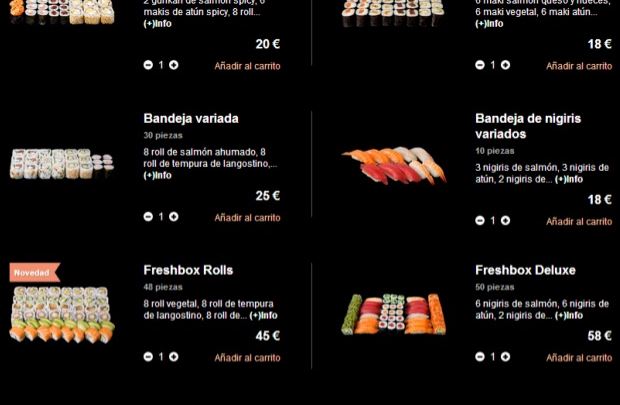620x405 pixels.
Task: Increase Freshbox Rolls quantity by one
Action: [174, 356]
